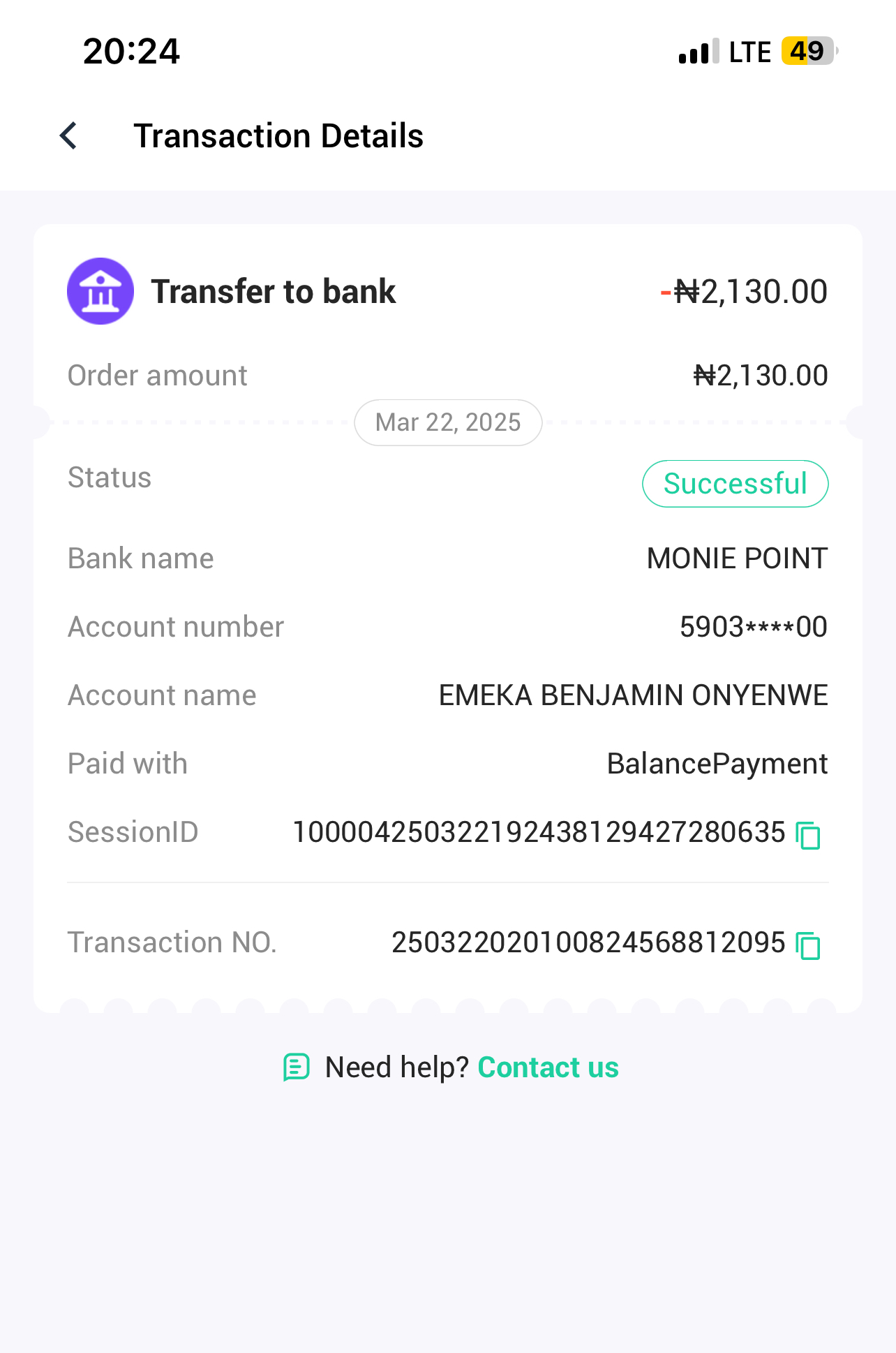The width and height of the screenshot is (896, 1353).
Task: Copy the SessionID value
Action: pyautogui.click(x=809, y=835)
